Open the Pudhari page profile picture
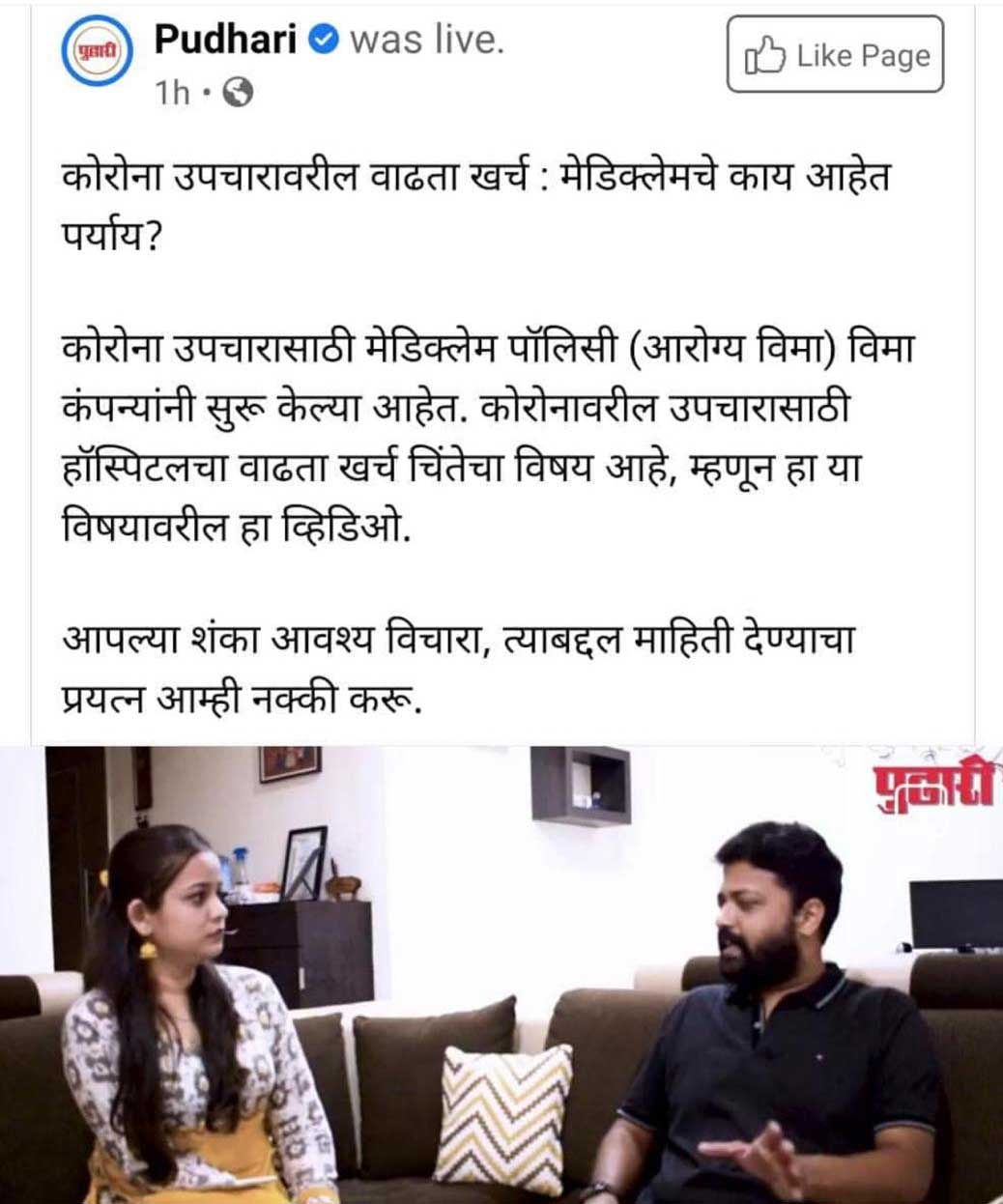This screenshot has width=1003, height=1204. coord(96,53)
